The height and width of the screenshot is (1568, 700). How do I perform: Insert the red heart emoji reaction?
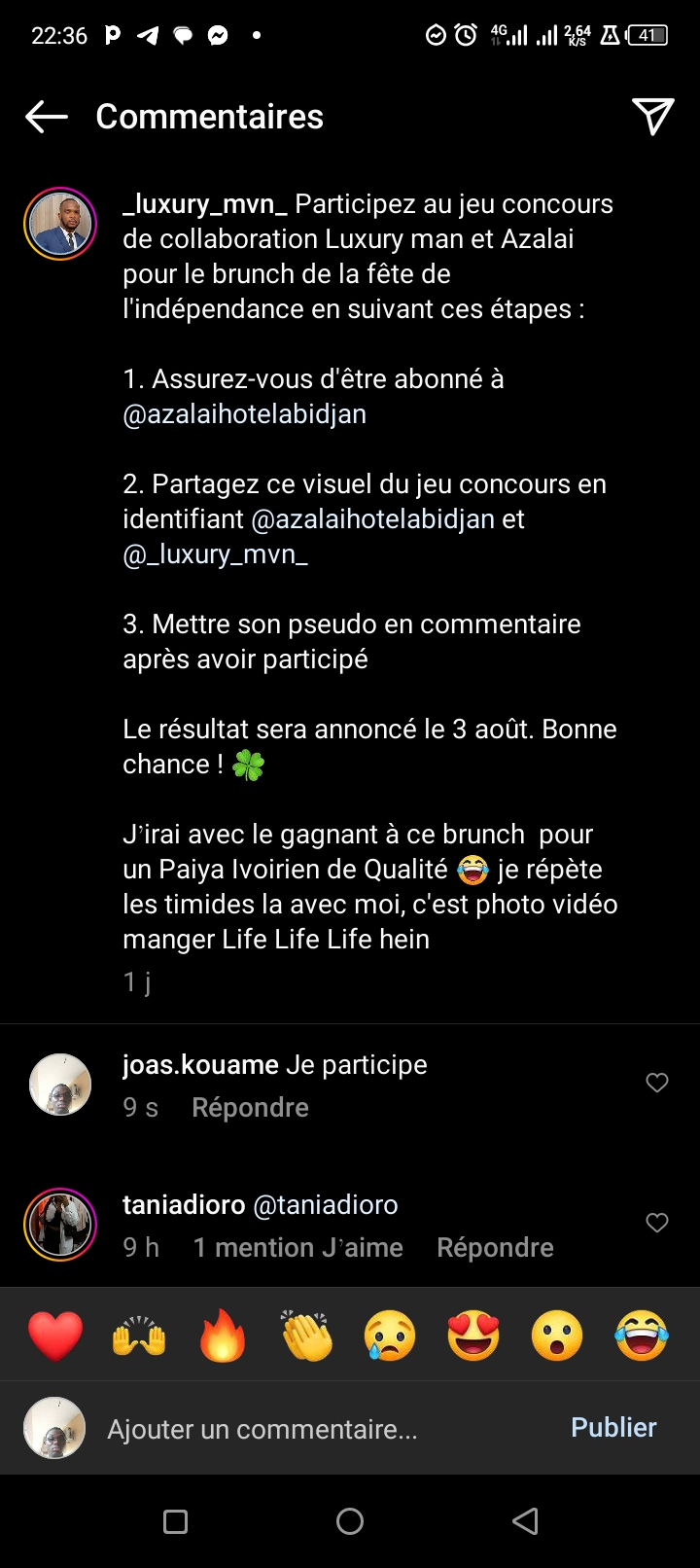[x=55, y=1335]
